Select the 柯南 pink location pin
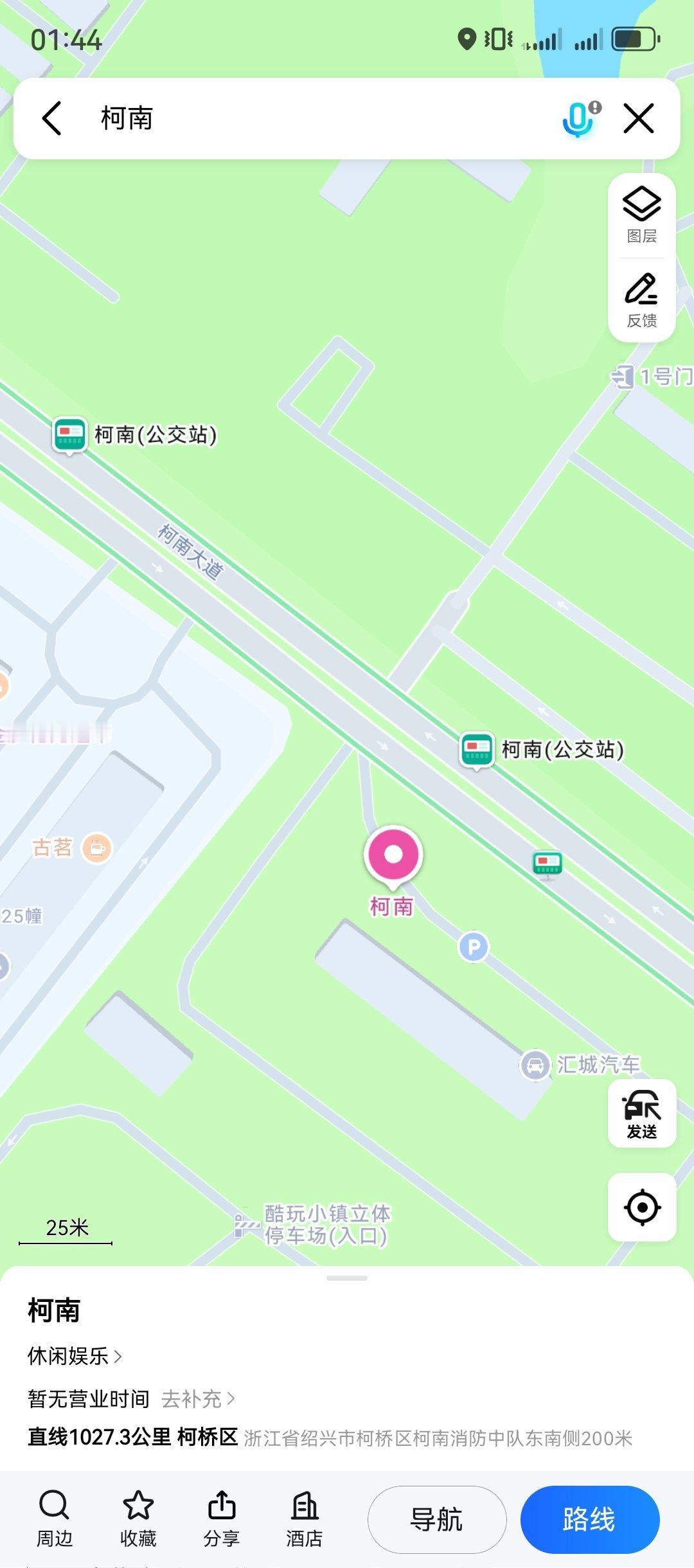The image size is (694, 1568). [393, 855]
